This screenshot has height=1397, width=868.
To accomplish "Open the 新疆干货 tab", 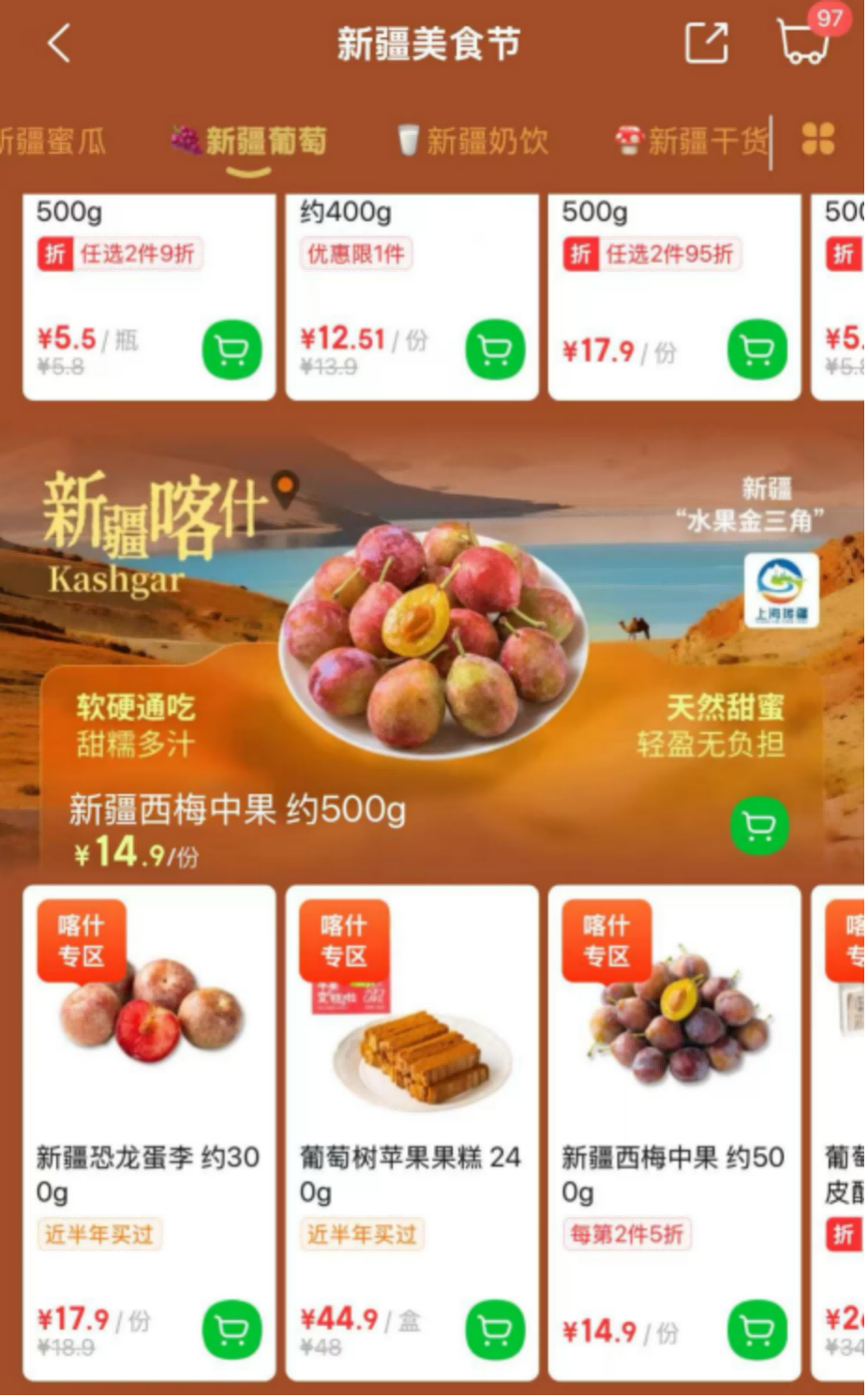I will click(x=692, y=142).
